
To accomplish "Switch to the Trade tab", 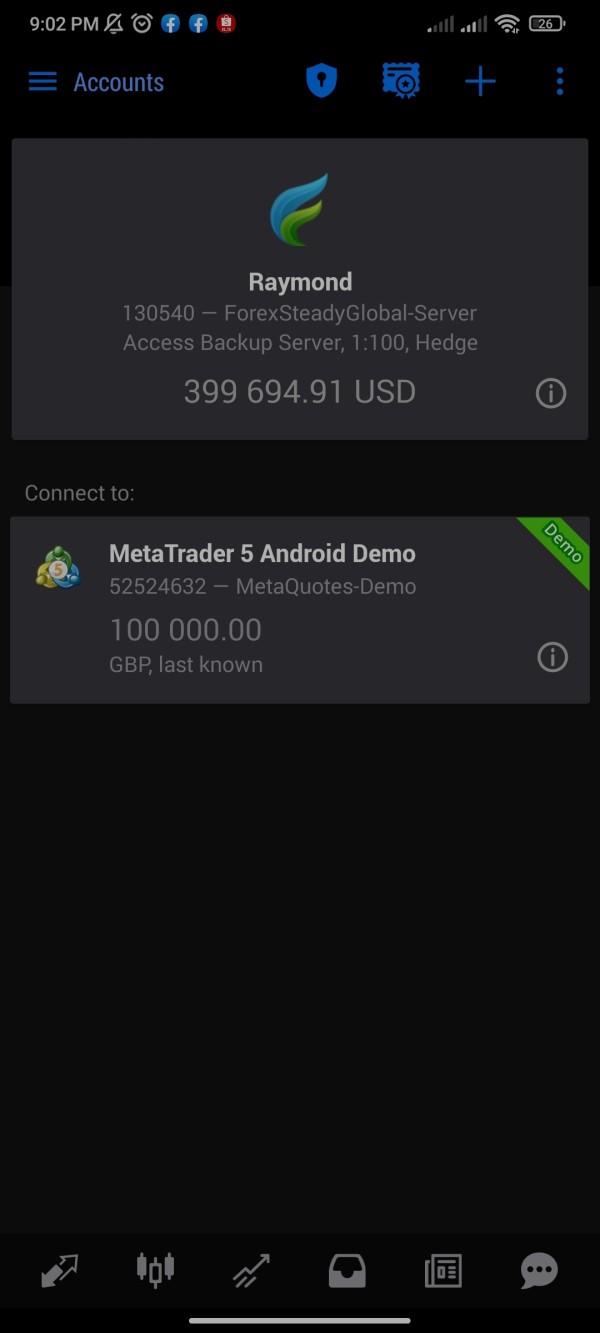I will [x=251, y=1271].
